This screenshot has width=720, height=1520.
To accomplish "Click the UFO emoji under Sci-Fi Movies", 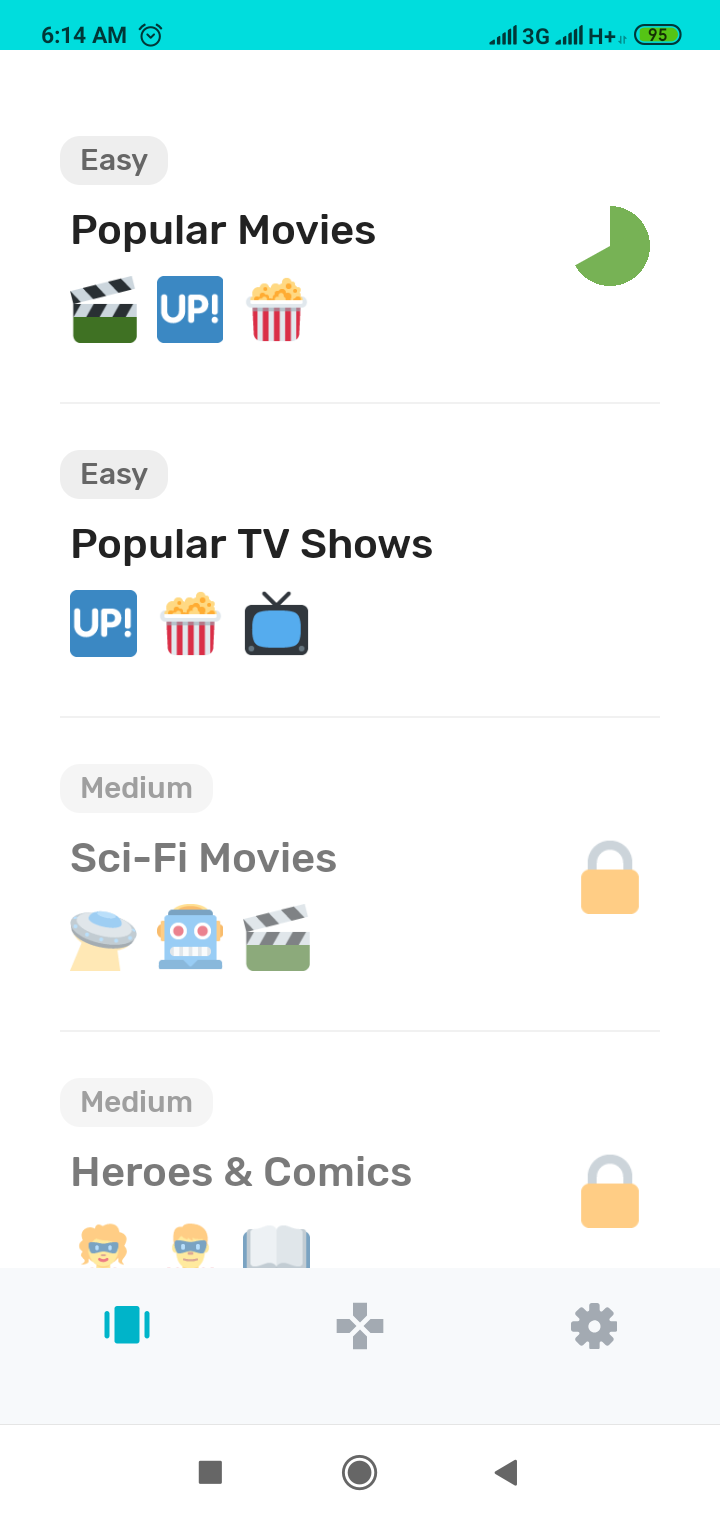I will click(104, 937).
